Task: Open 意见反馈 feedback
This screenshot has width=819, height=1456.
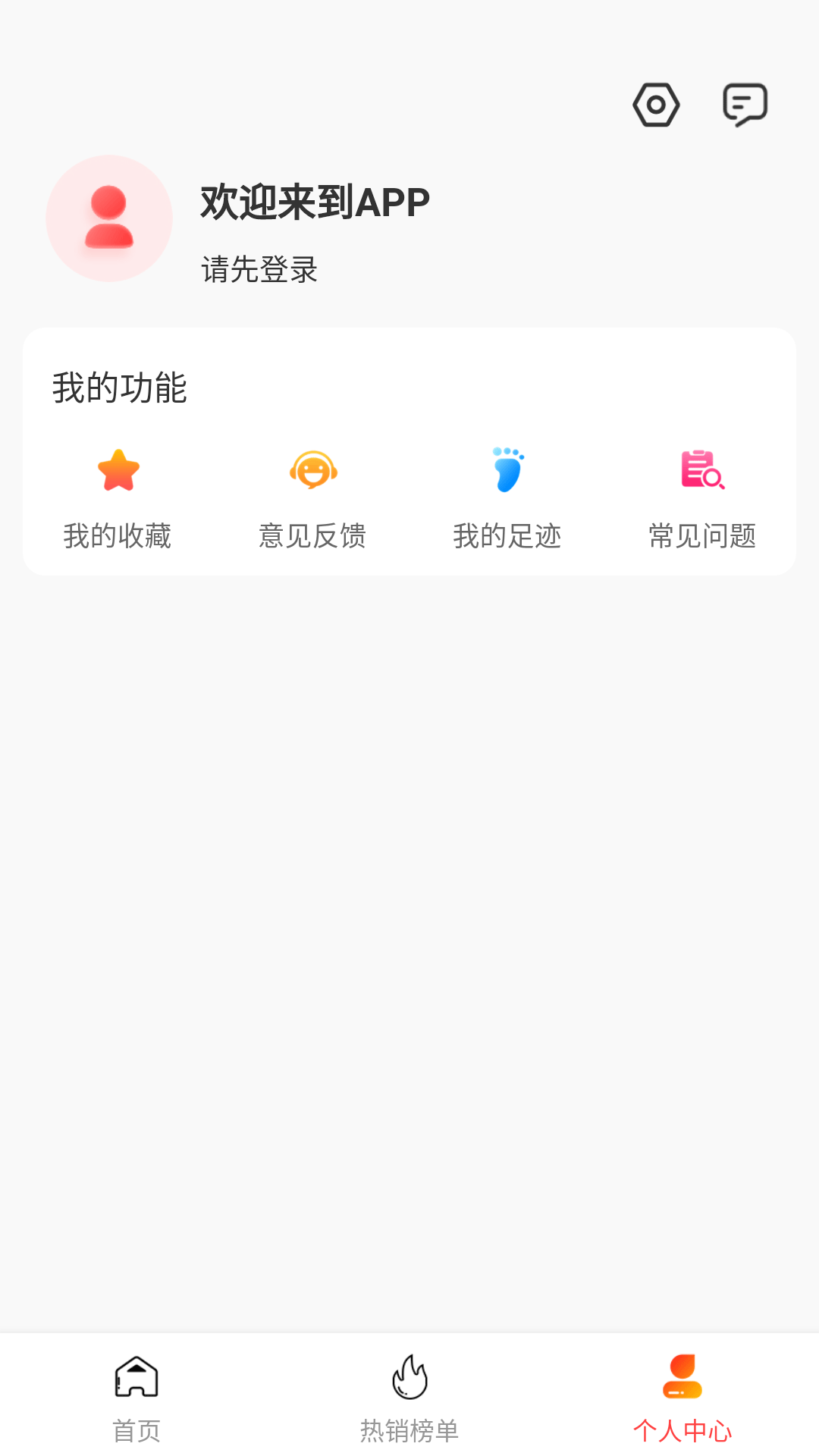Action: click(x=312, y=497)
